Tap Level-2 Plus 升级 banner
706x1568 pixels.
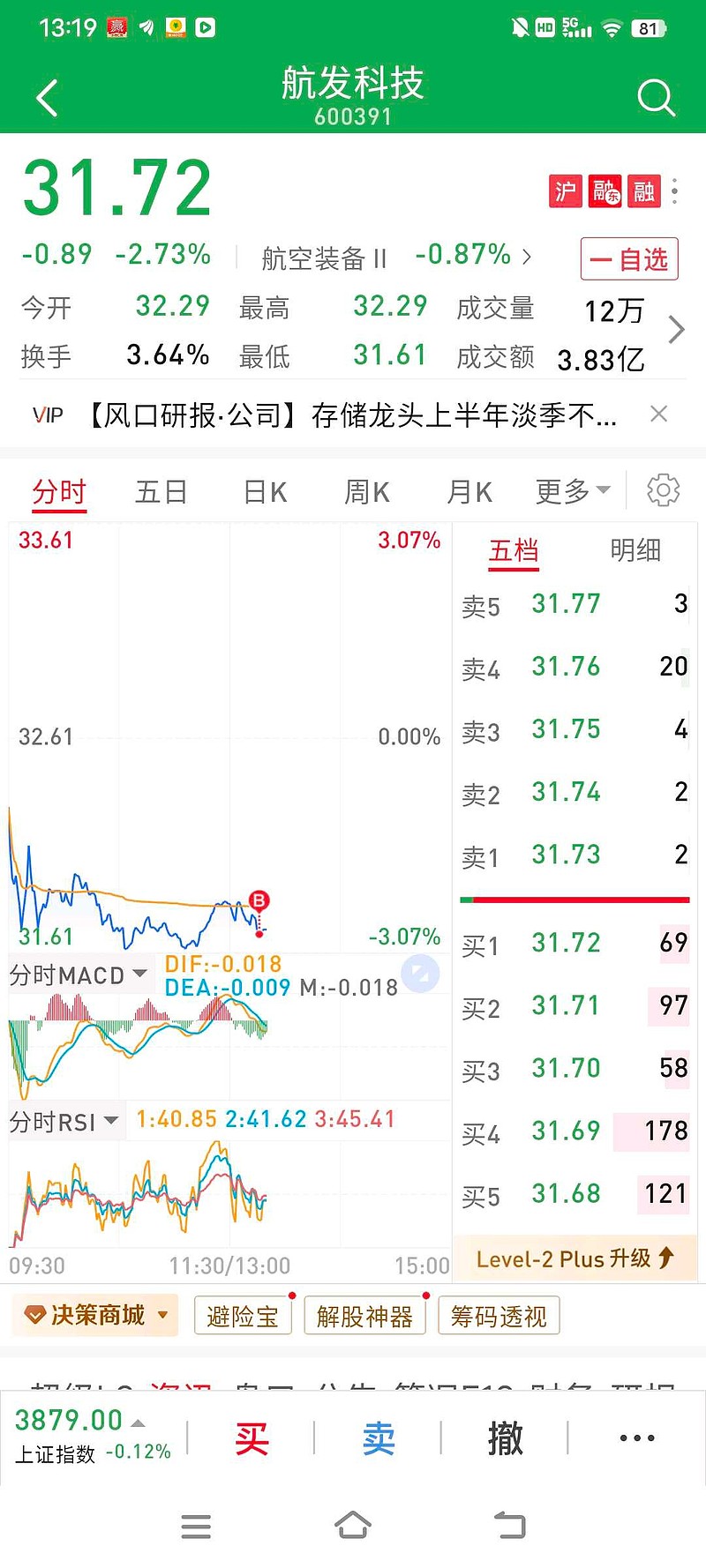tap(575, 1258)
